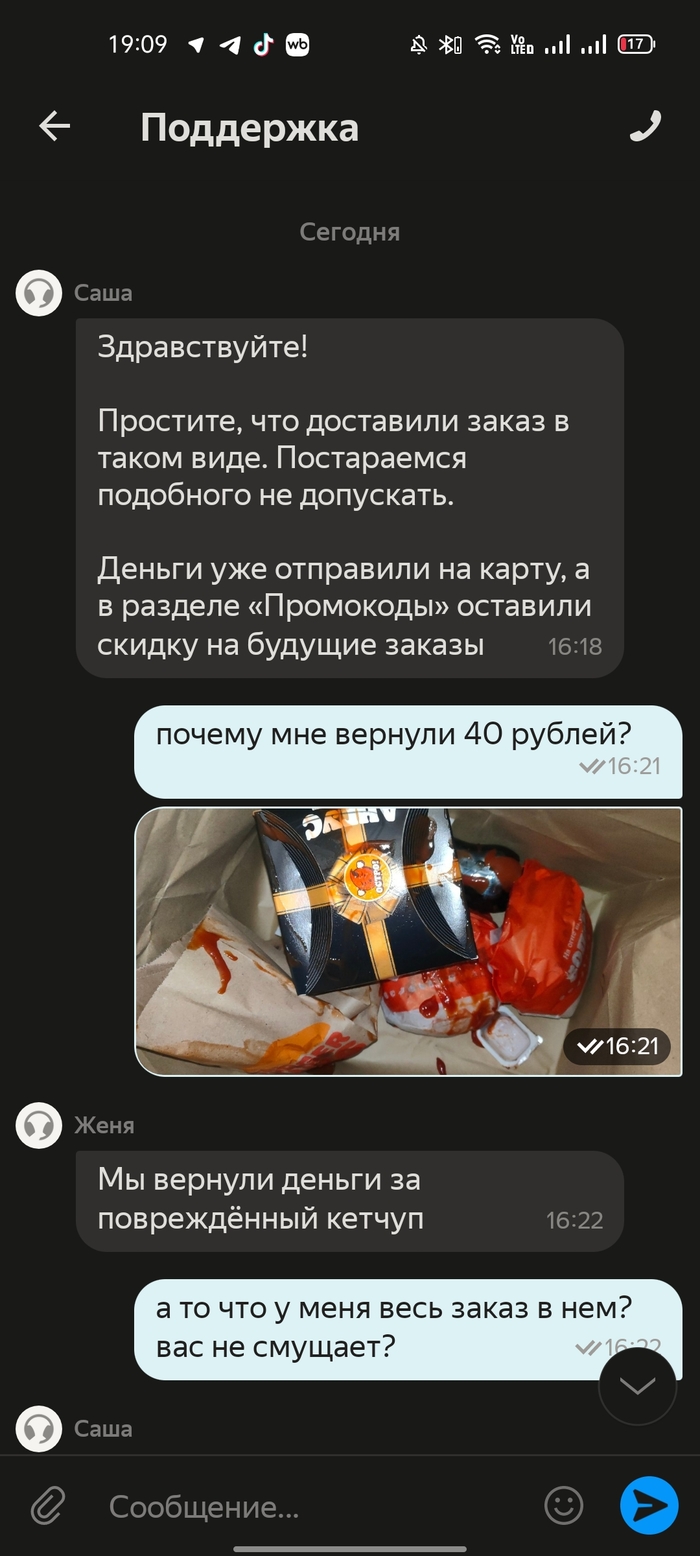This screenshot has height=1556, width=700.
Task: Call support with the phone icon
Action: coord(645,127)
